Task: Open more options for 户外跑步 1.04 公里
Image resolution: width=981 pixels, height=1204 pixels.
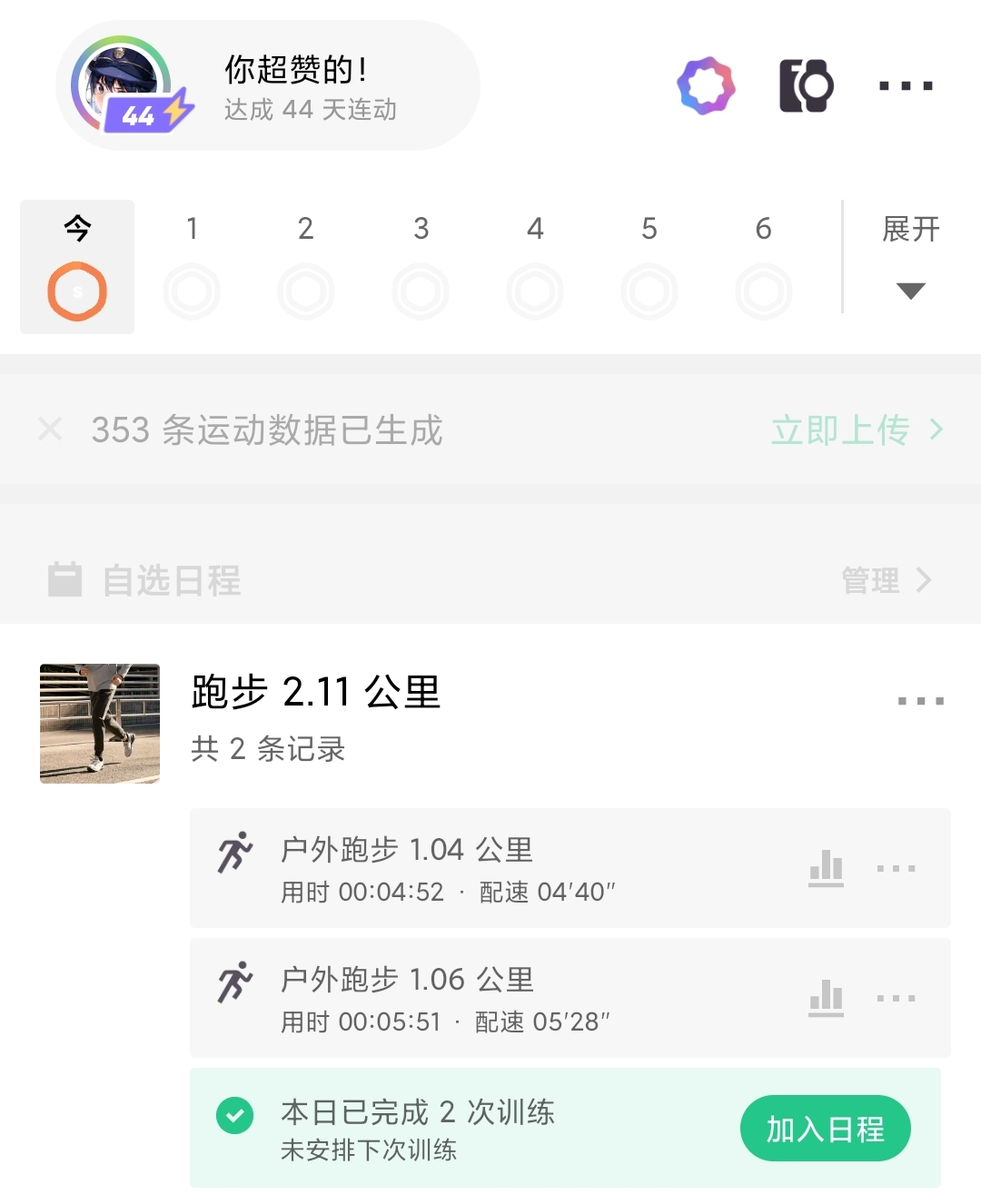Action: click(x=896, y=869)
